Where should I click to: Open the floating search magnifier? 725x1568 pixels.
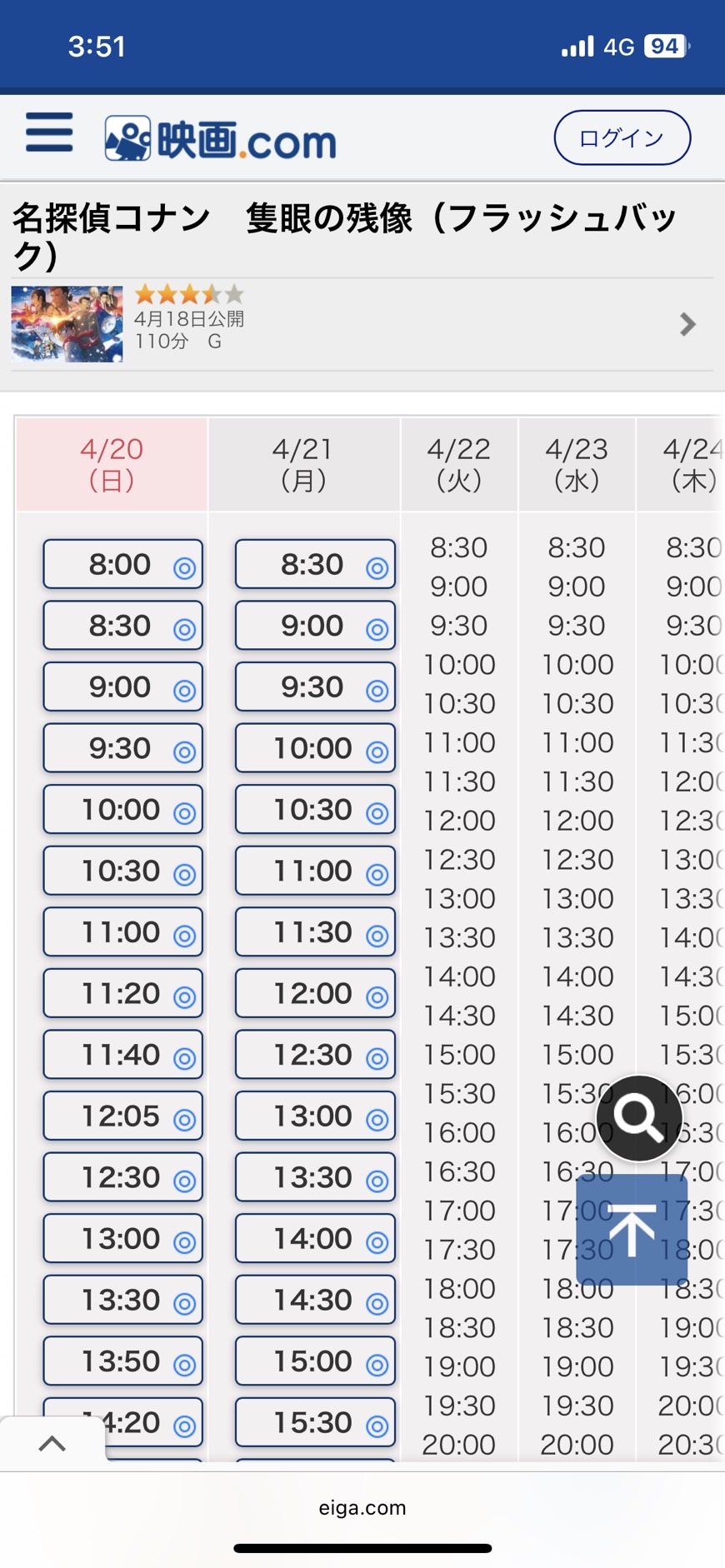(x=639, y=1118)
